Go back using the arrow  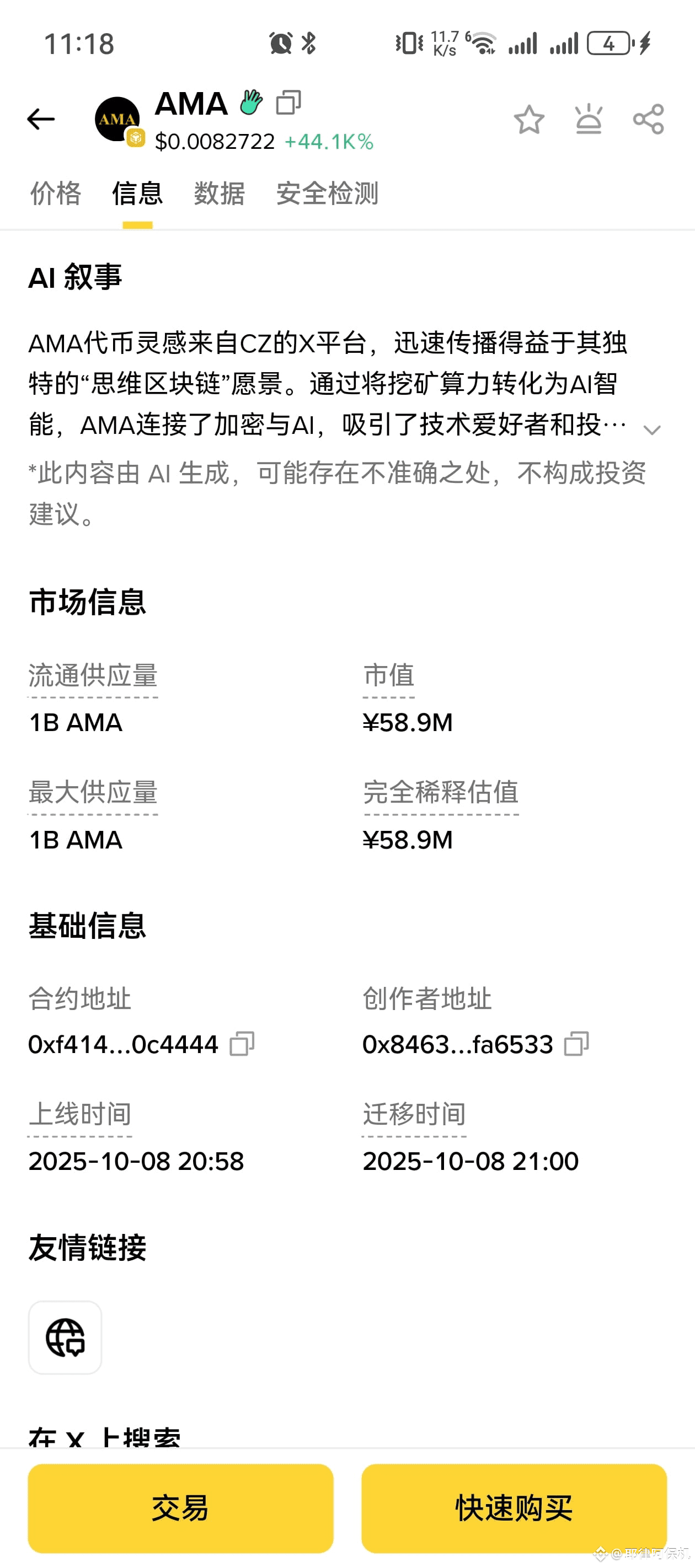coord(41,119)
